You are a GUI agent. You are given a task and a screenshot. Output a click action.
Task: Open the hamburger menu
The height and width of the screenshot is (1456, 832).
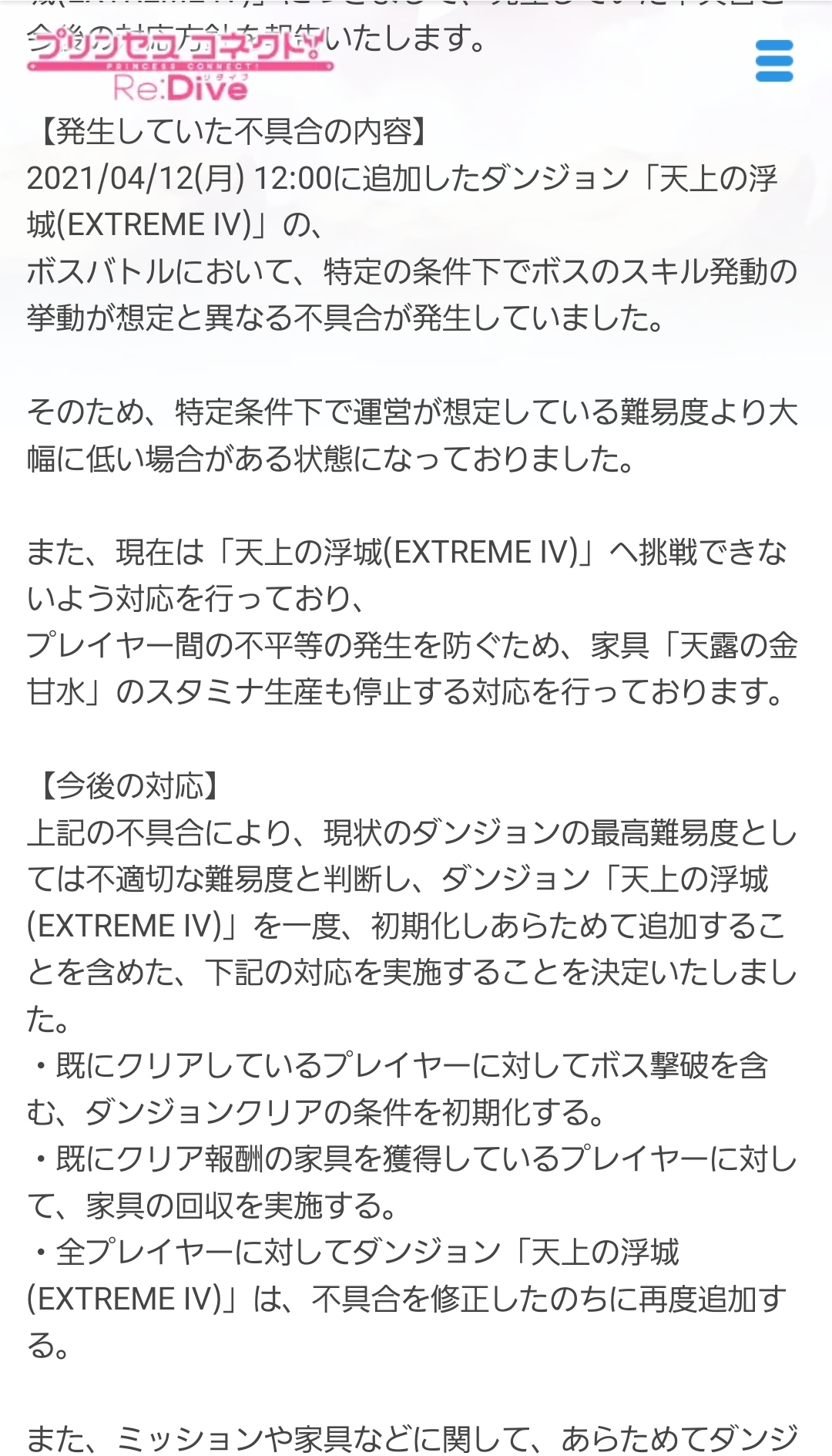click(x=773, y=62)
